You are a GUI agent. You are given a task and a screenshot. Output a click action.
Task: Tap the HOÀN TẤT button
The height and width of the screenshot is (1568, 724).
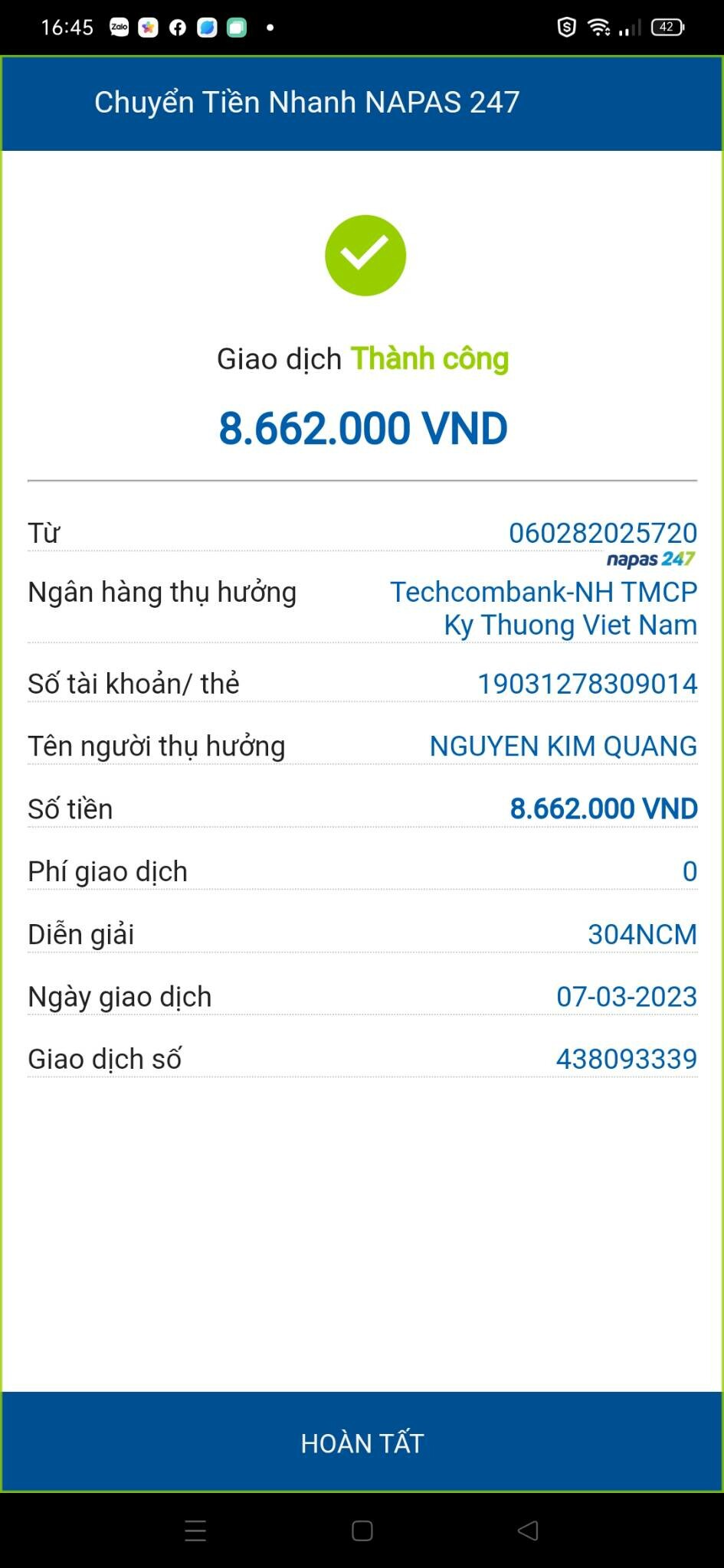coord(362,1442)
